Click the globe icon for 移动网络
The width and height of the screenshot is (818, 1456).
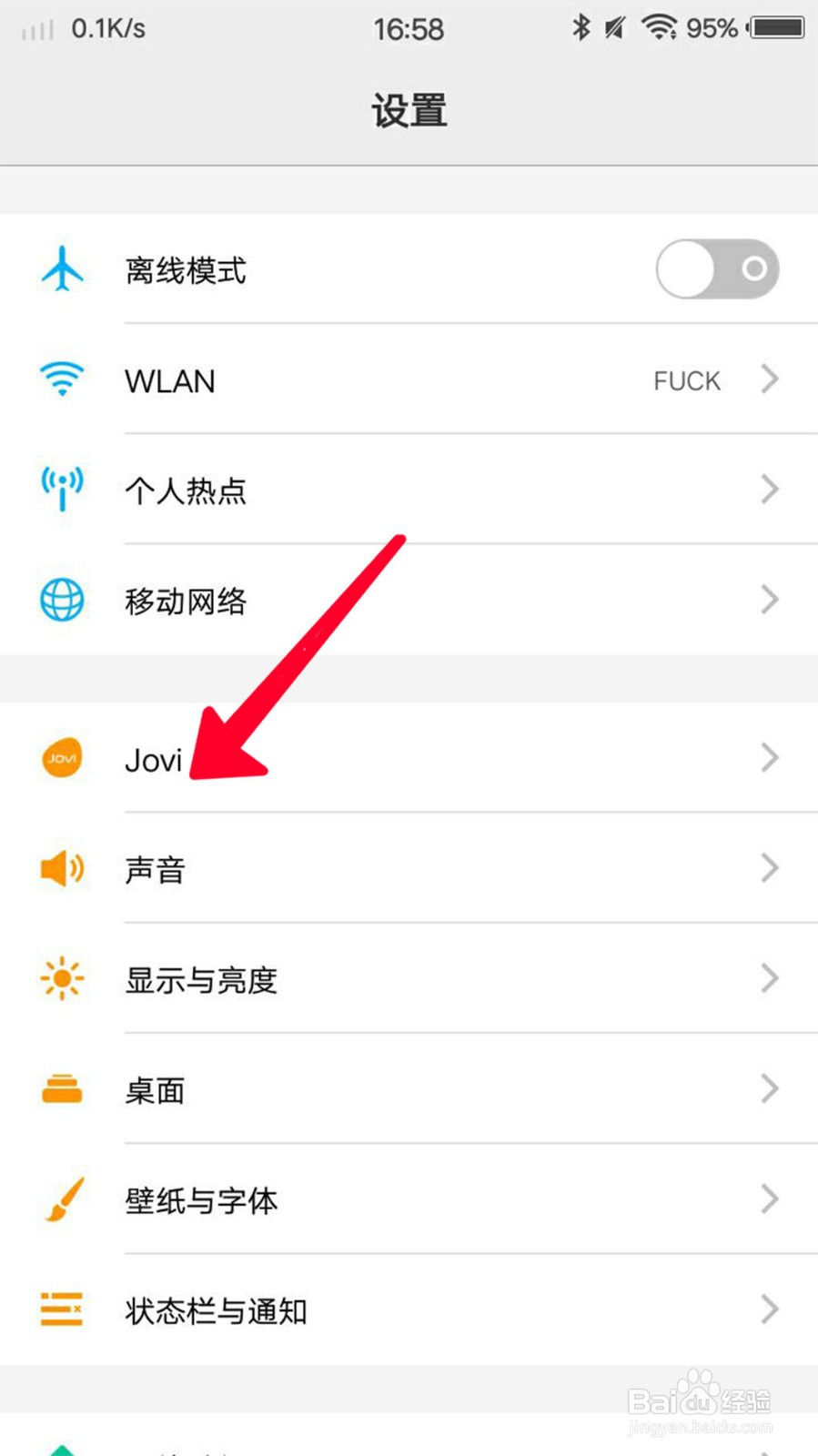coord(61,600)
